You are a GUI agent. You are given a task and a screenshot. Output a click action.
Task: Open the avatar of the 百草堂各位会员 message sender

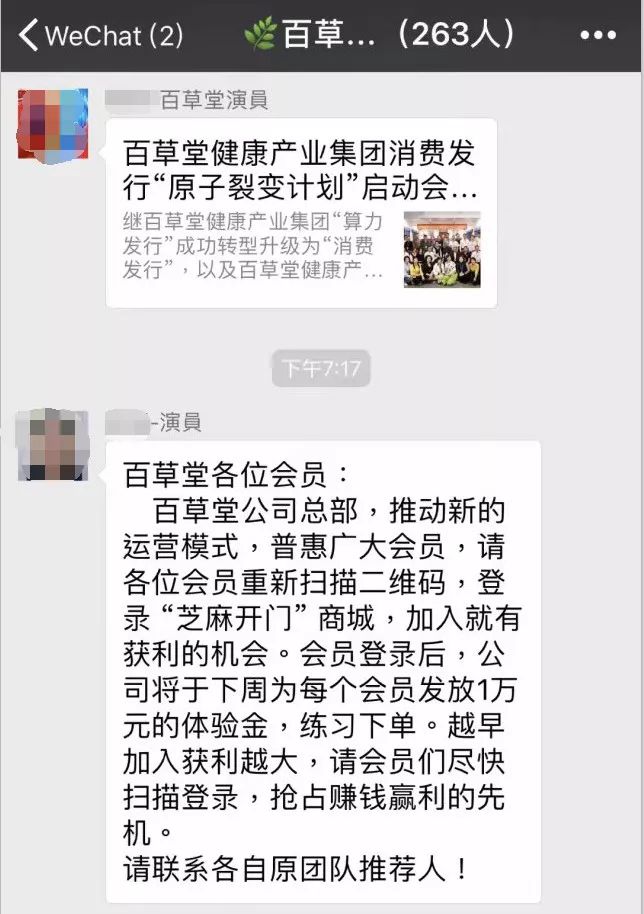tap(52, 444)
